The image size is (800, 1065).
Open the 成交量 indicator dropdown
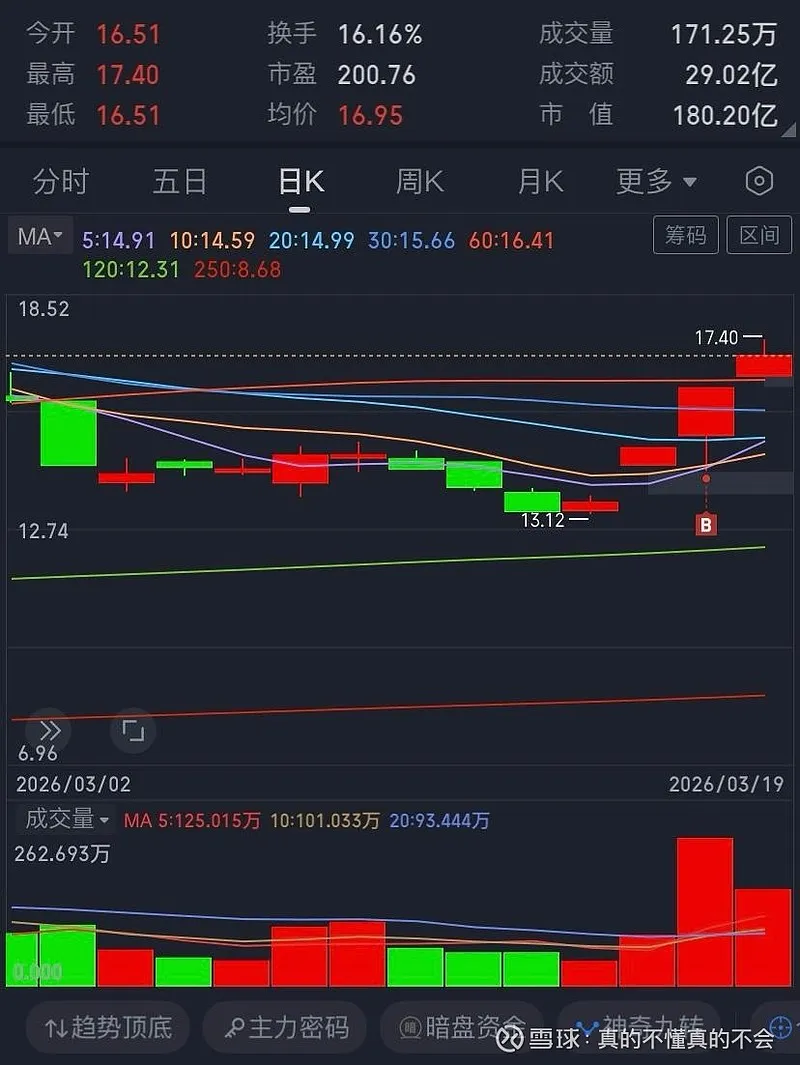[x=66, y=820]
